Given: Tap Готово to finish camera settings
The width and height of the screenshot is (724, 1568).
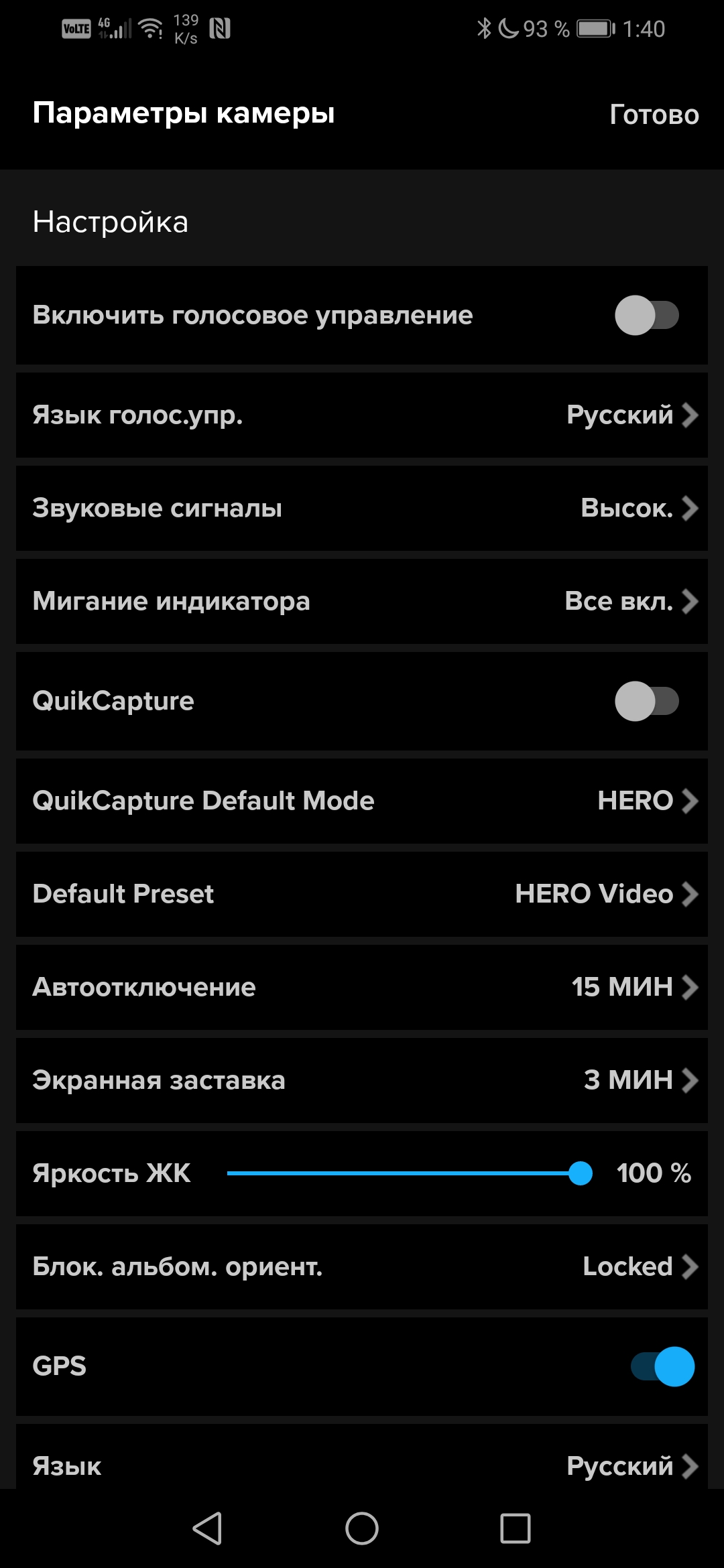Looking at the screenshot, I should point(654,115).
